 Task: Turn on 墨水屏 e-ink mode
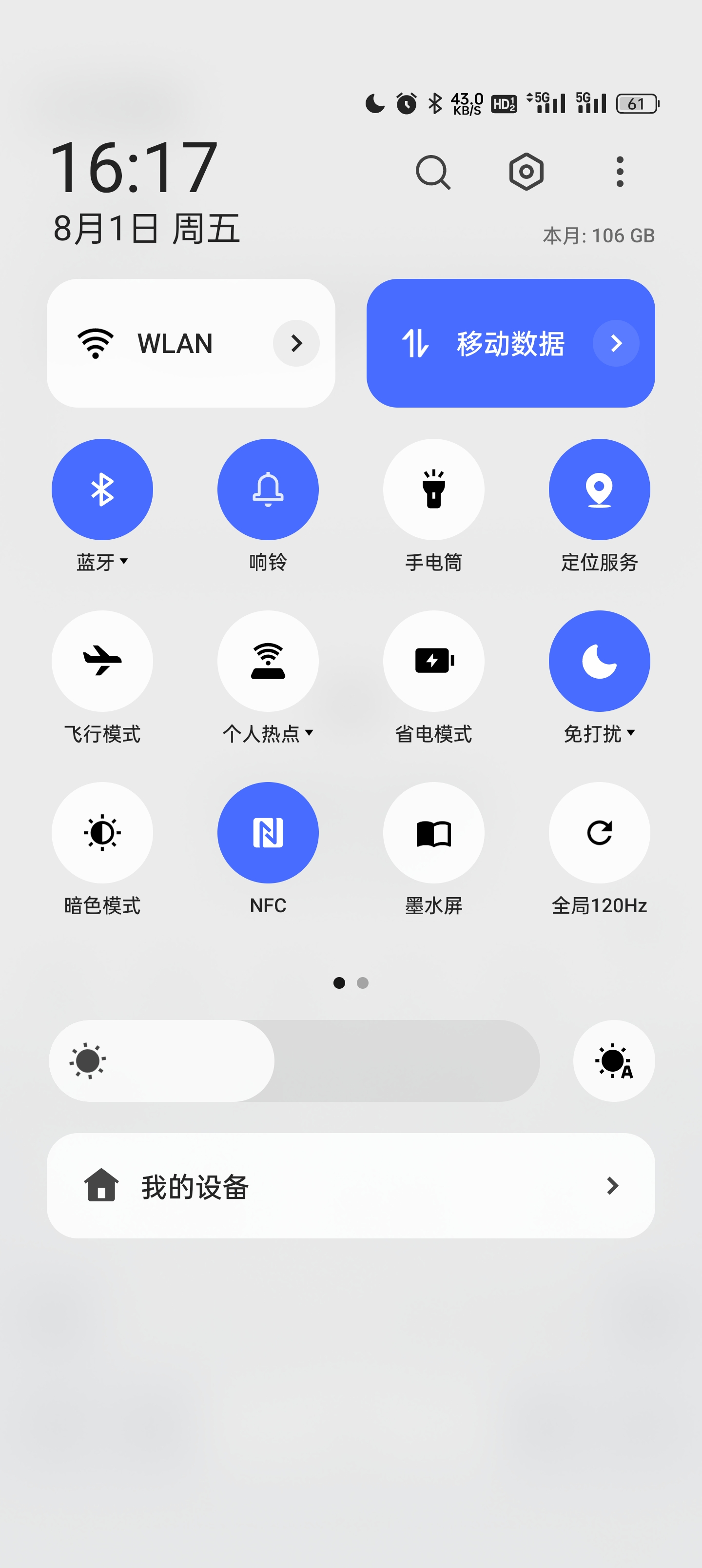(x=433, y=833)
